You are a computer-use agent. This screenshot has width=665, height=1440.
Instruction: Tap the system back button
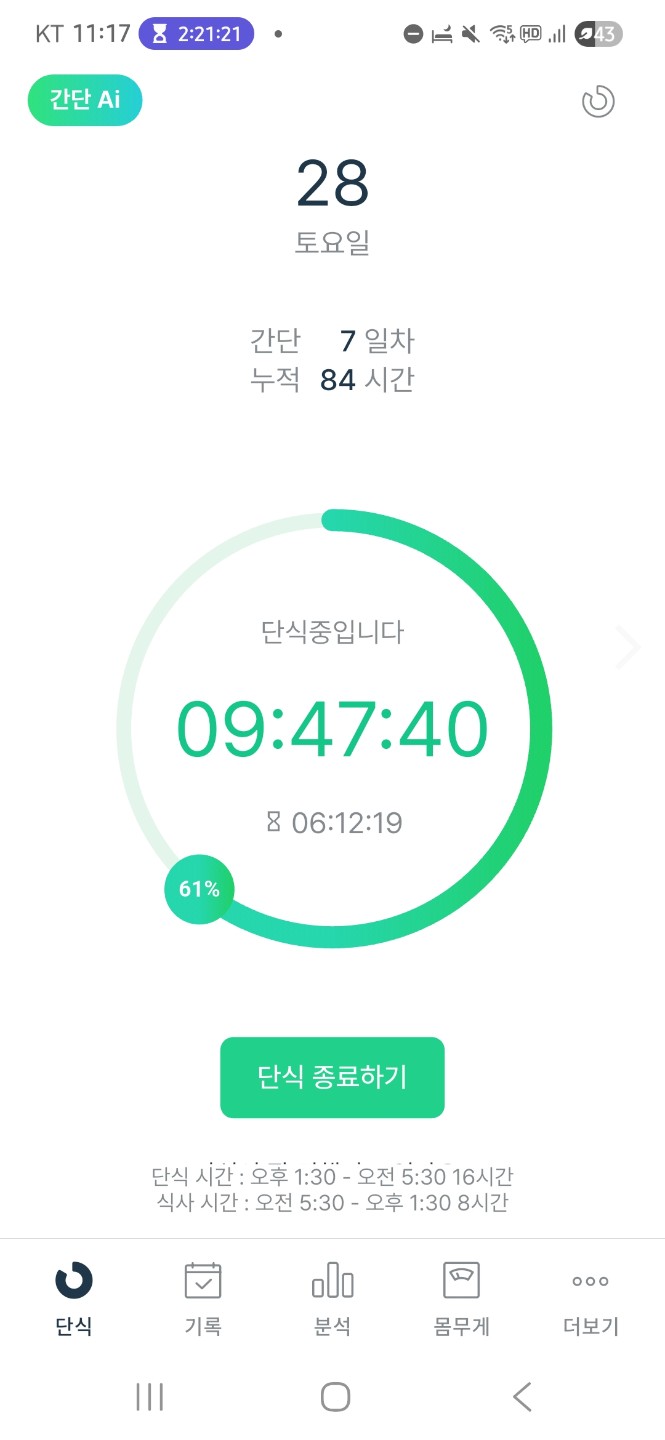click(x=521, y=1396)
